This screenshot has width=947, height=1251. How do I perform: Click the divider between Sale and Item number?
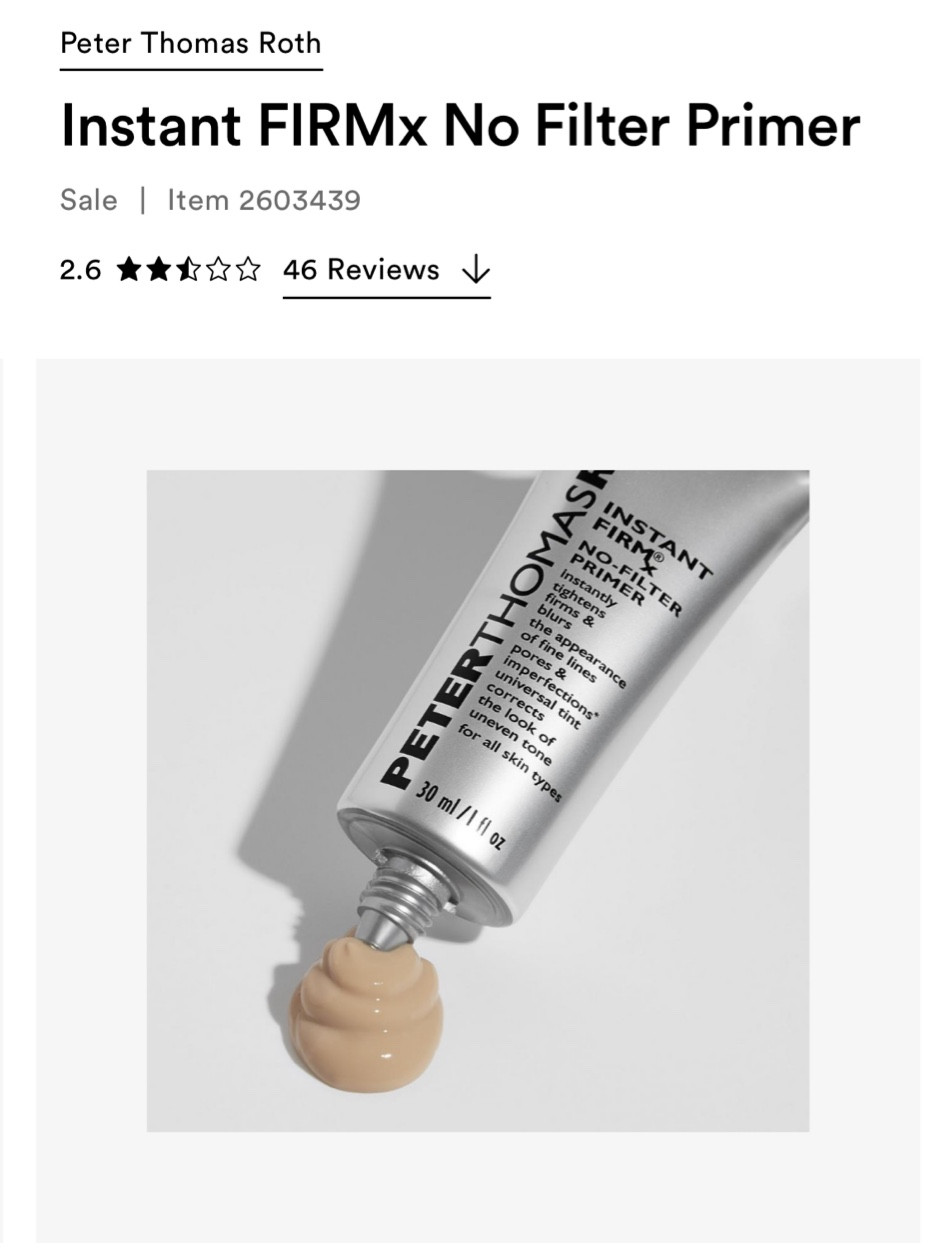click(x=140, y=200)
